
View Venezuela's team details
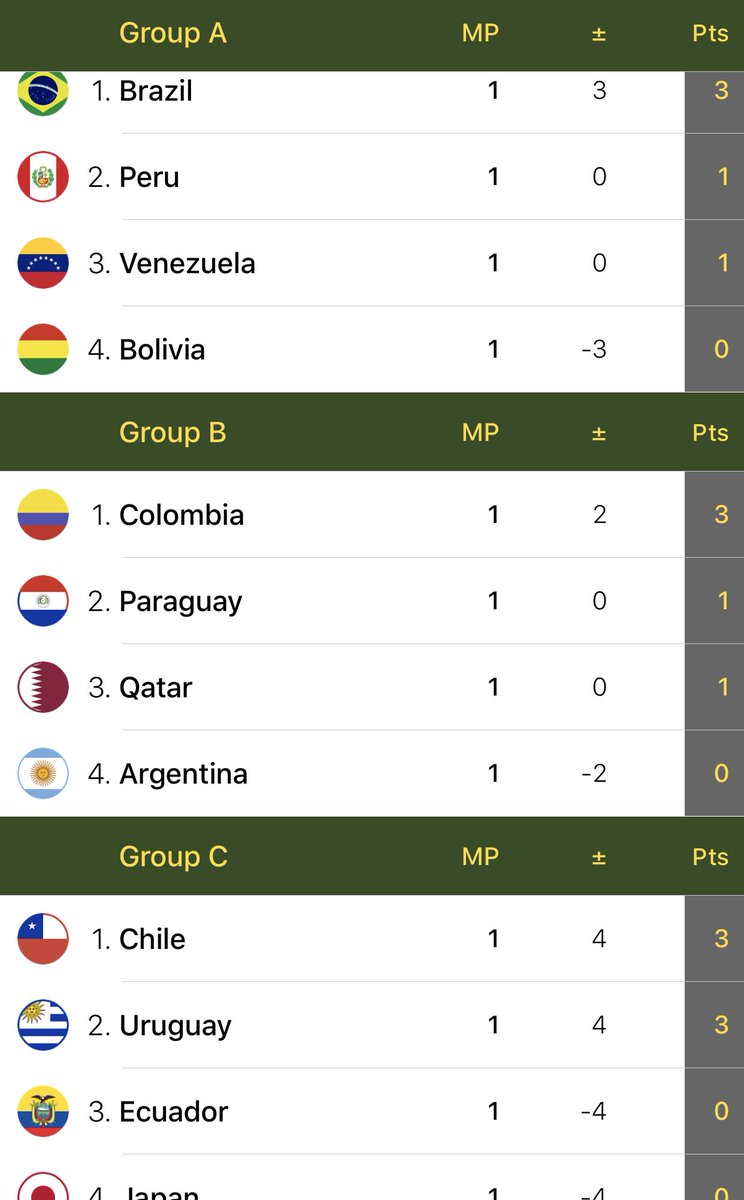187,264
